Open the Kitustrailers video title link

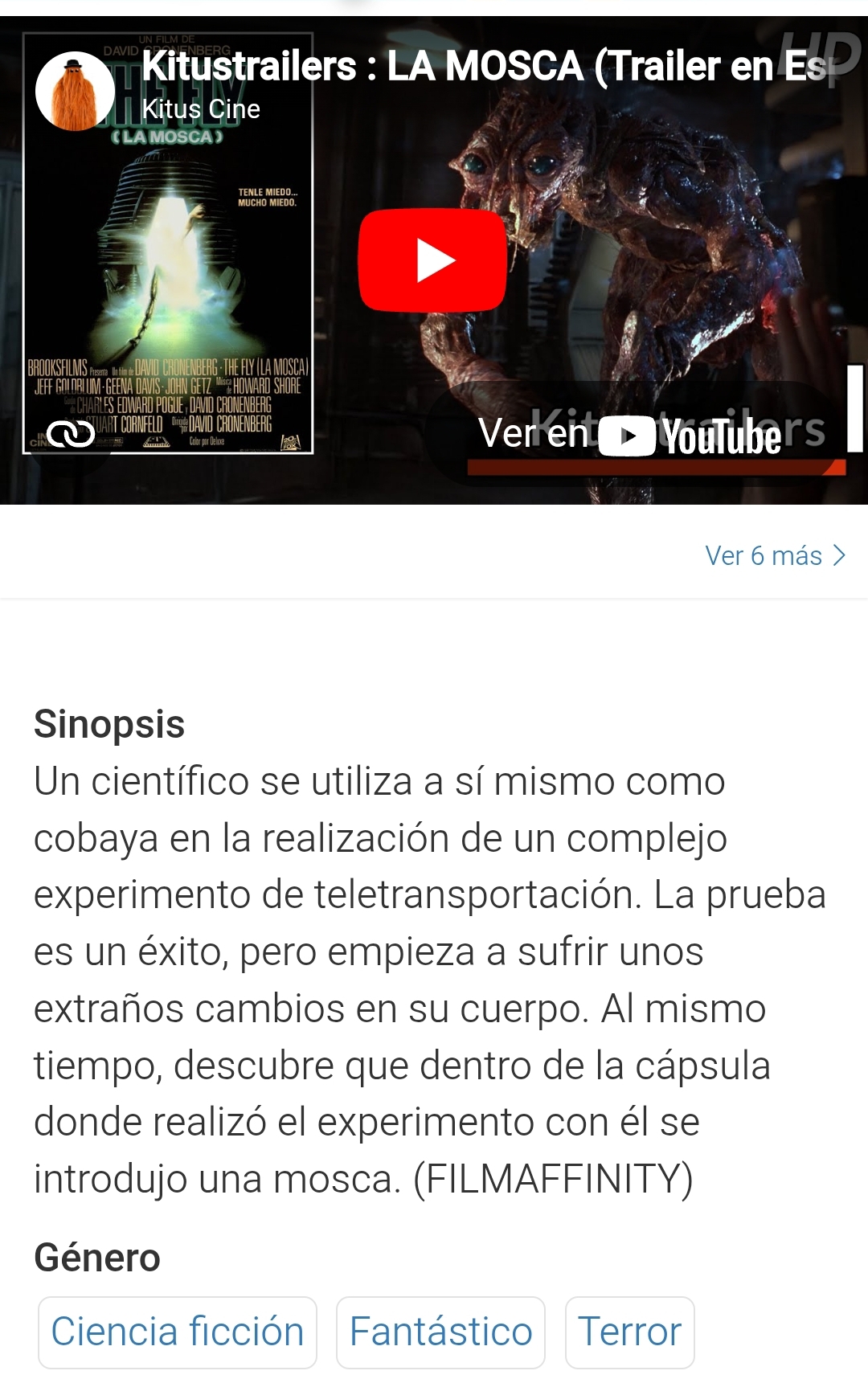click(x=482, y=66)
